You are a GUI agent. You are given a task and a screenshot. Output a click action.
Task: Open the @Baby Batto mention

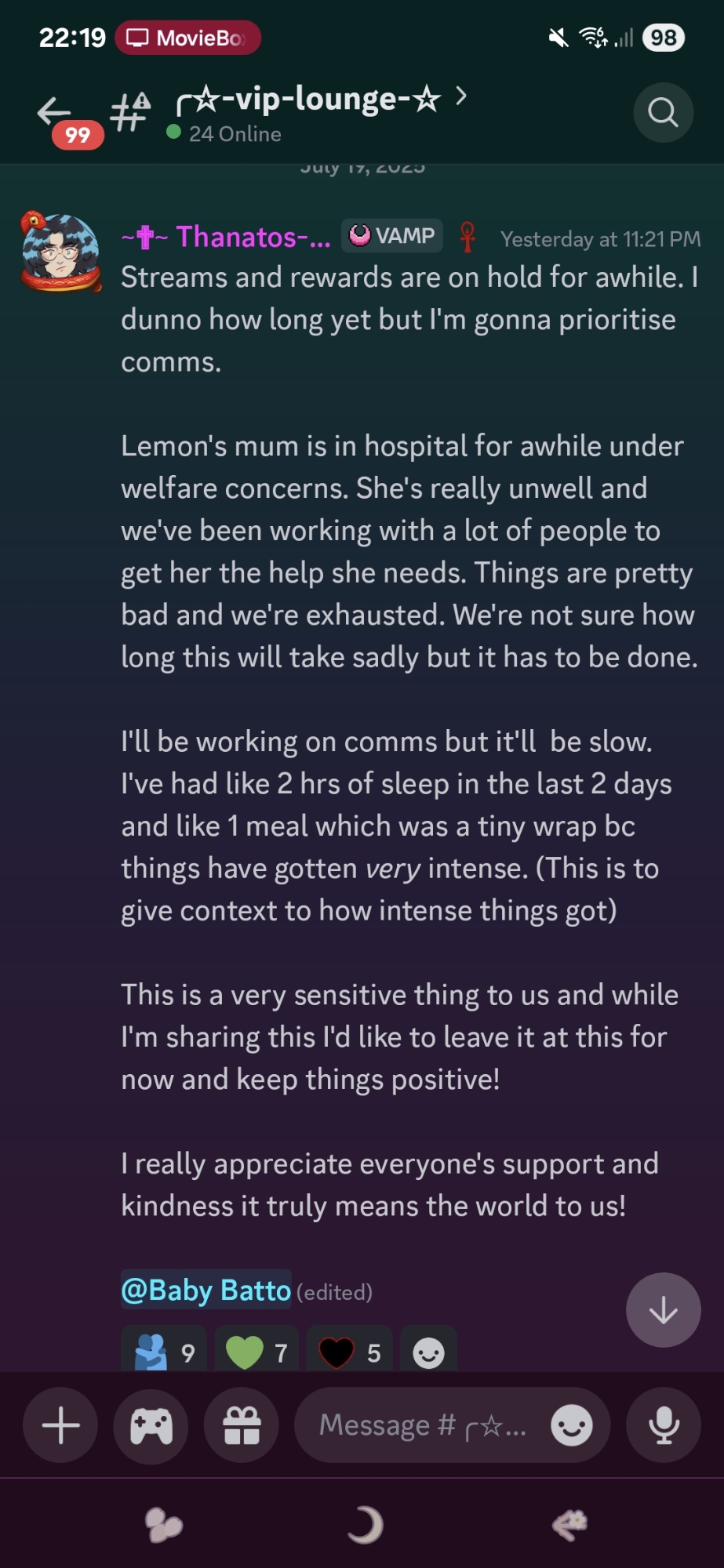coord(206,1290)
